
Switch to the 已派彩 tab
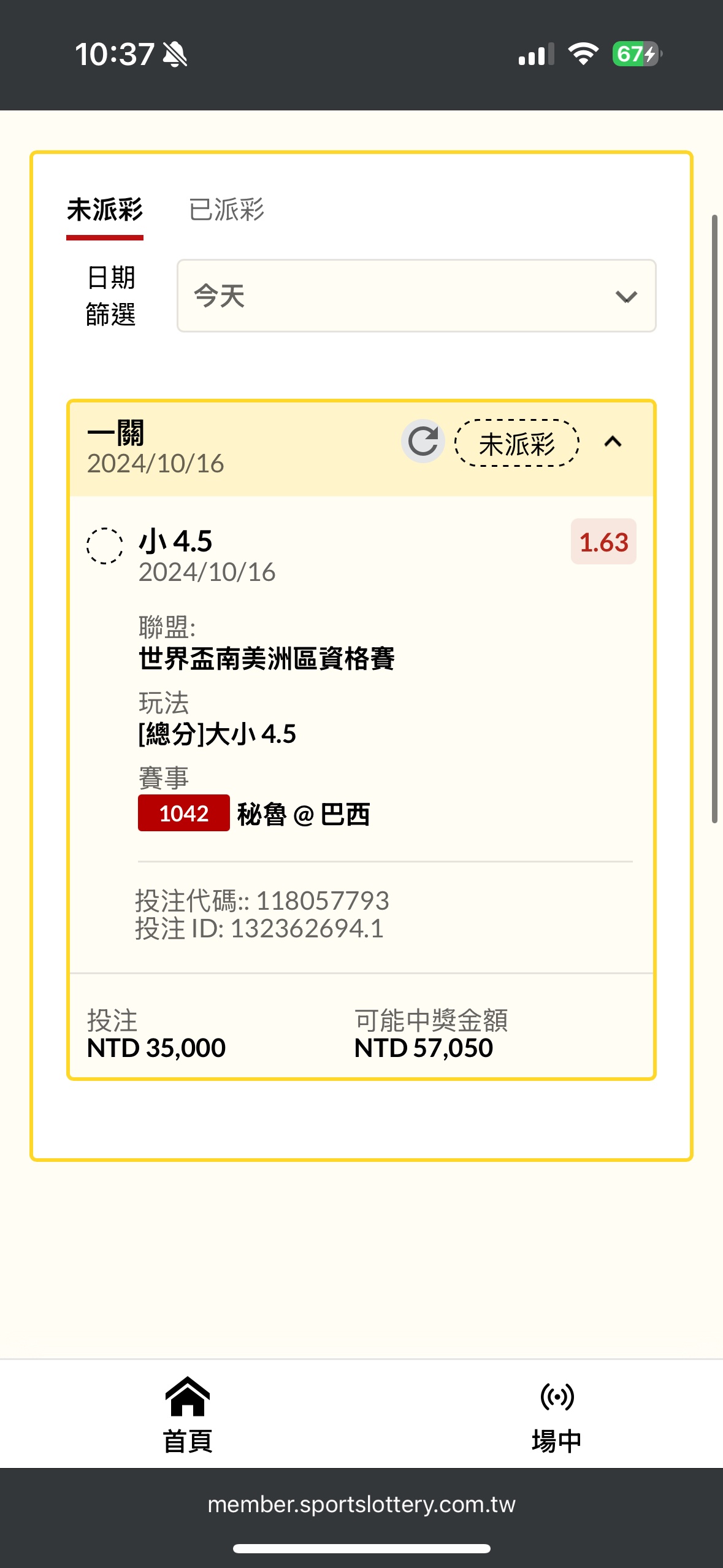[x=226, y=210]
